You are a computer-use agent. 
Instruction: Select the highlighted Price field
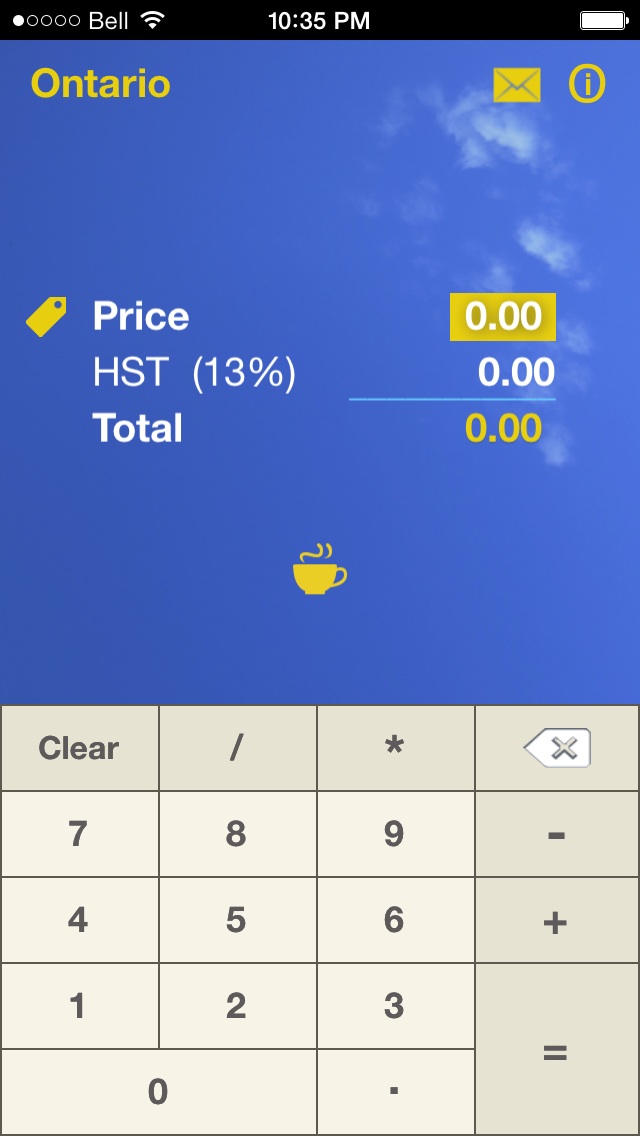pos(503,317)
